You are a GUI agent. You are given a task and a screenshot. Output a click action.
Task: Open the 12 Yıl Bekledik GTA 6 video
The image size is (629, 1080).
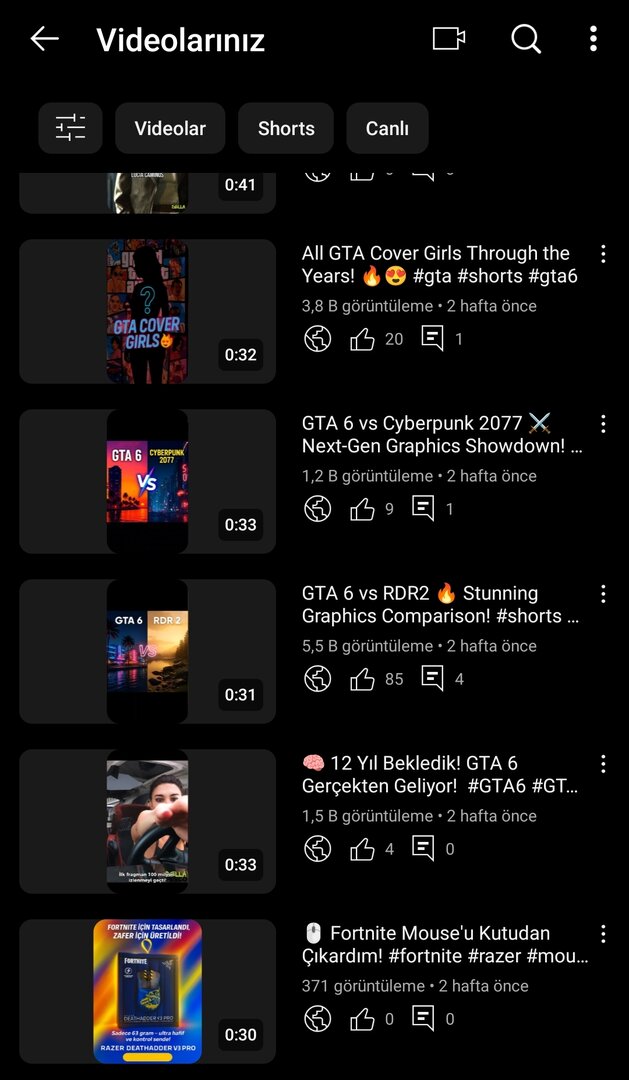coord(147,821)
